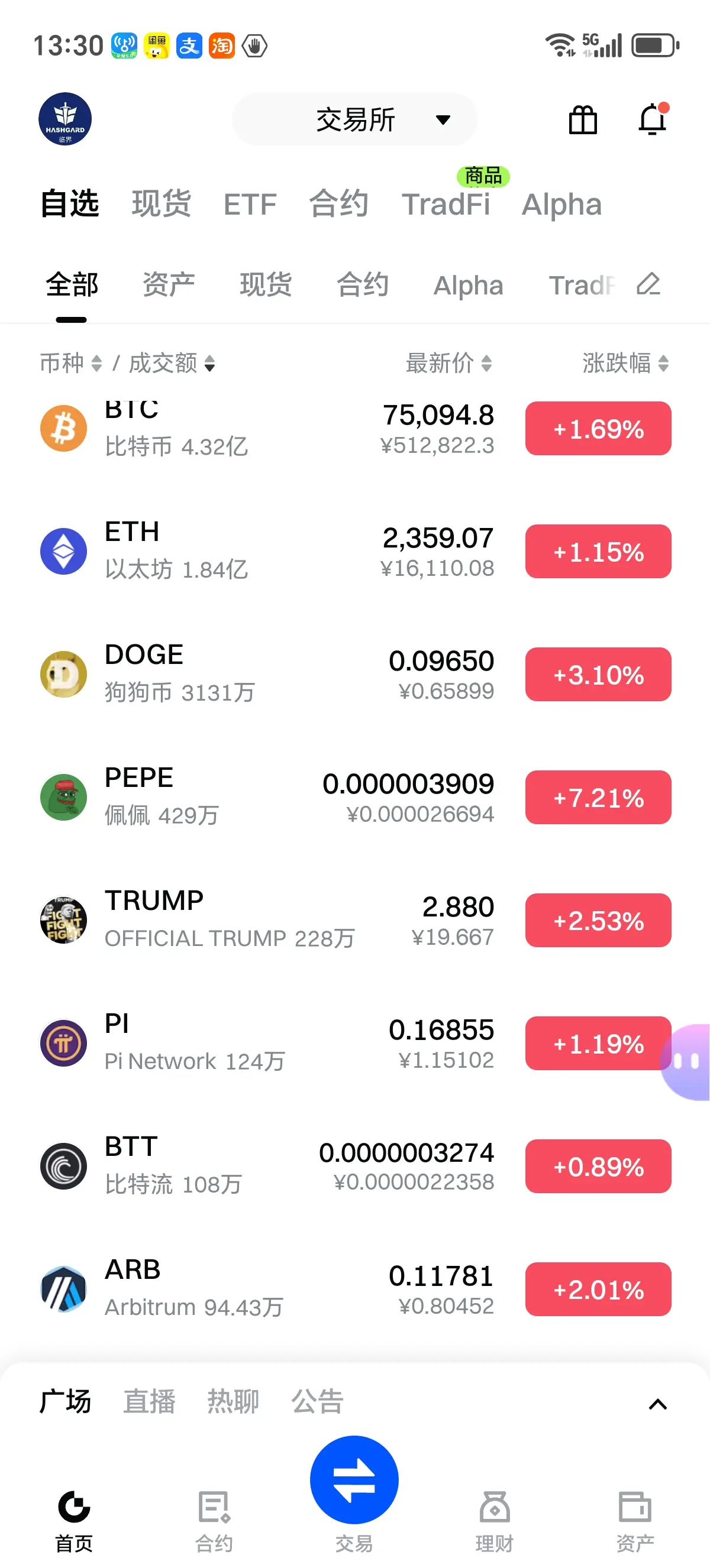The height and width of the screenshot is (1568, 710).
Task: Switch to the ETF top tab
Action: 250,204
